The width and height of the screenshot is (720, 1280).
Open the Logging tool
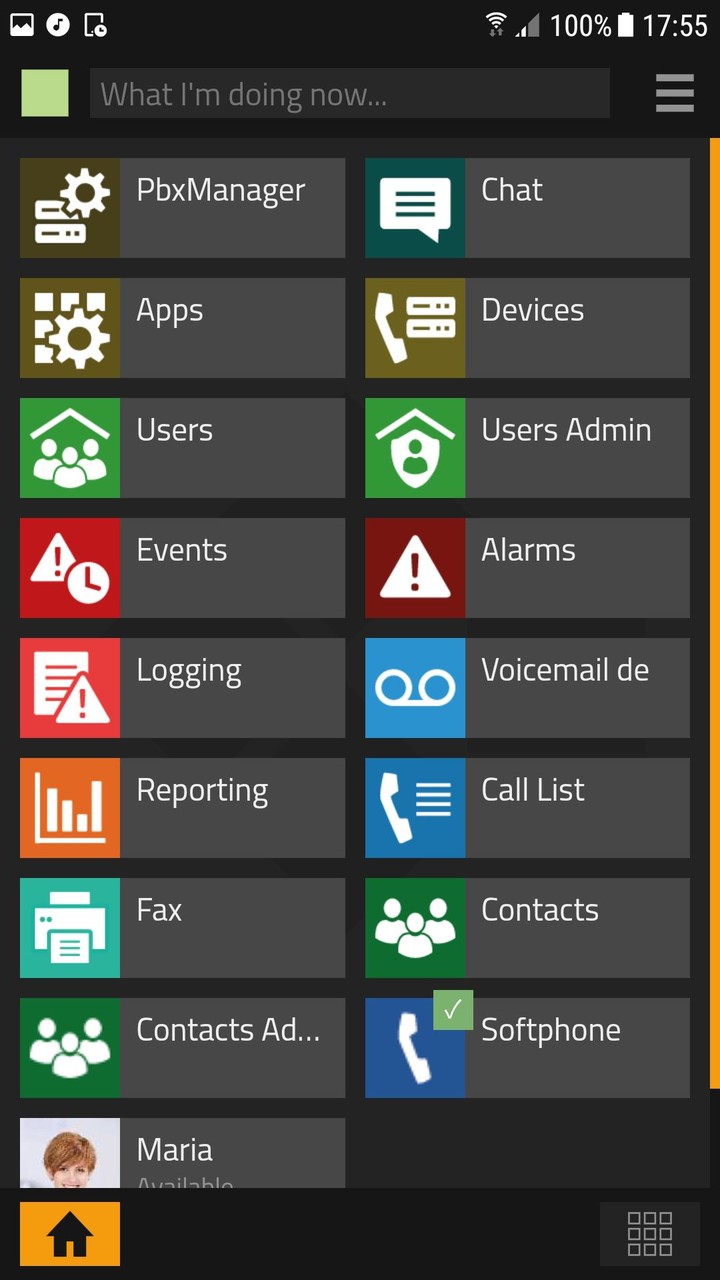182,688
